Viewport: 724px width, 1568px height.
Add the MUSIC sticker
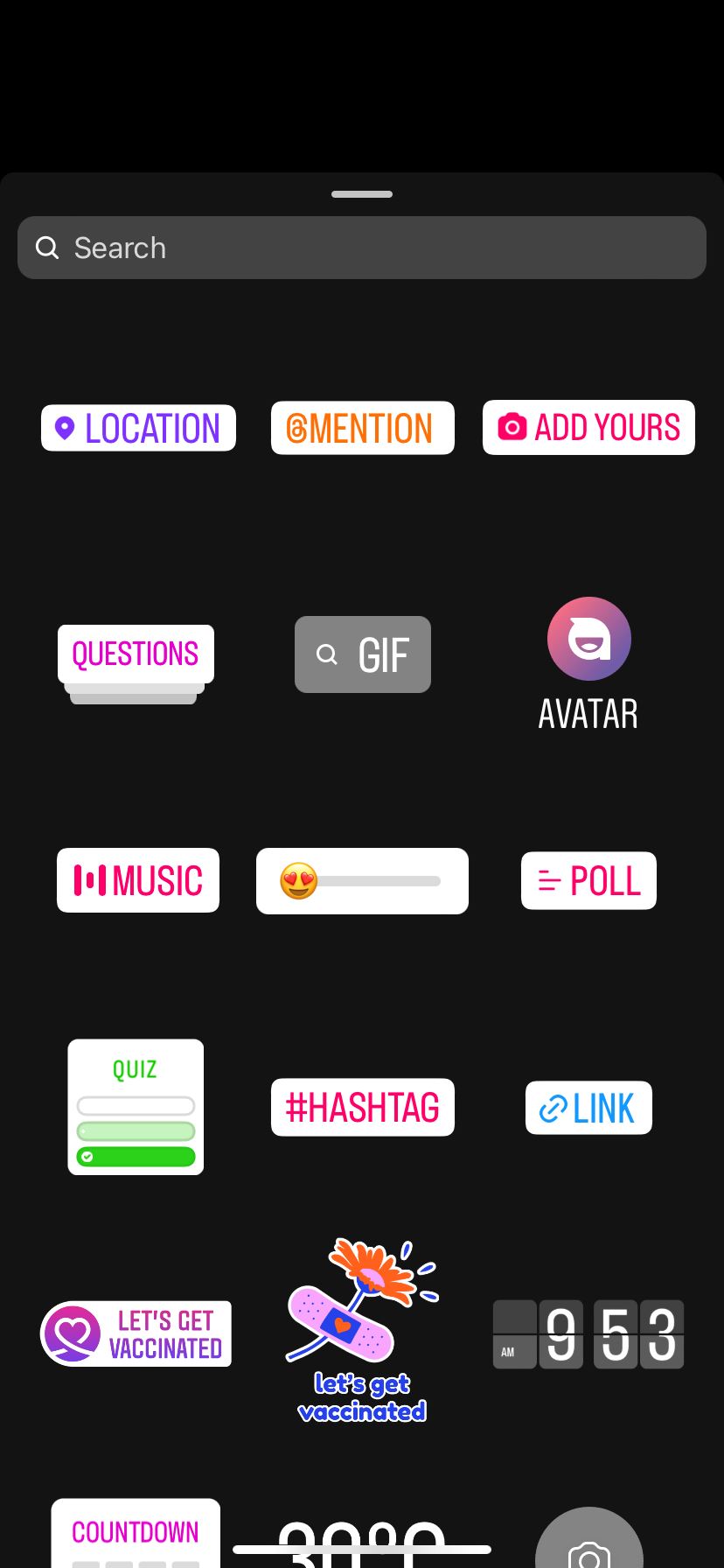(137, 880)
